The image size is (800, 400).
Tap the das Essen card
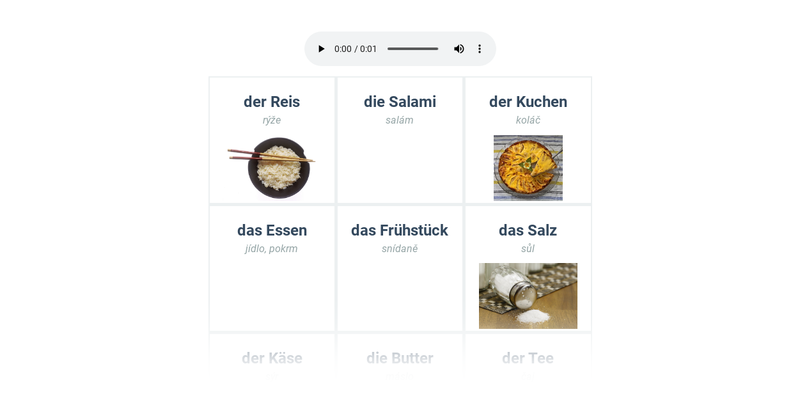272,268
